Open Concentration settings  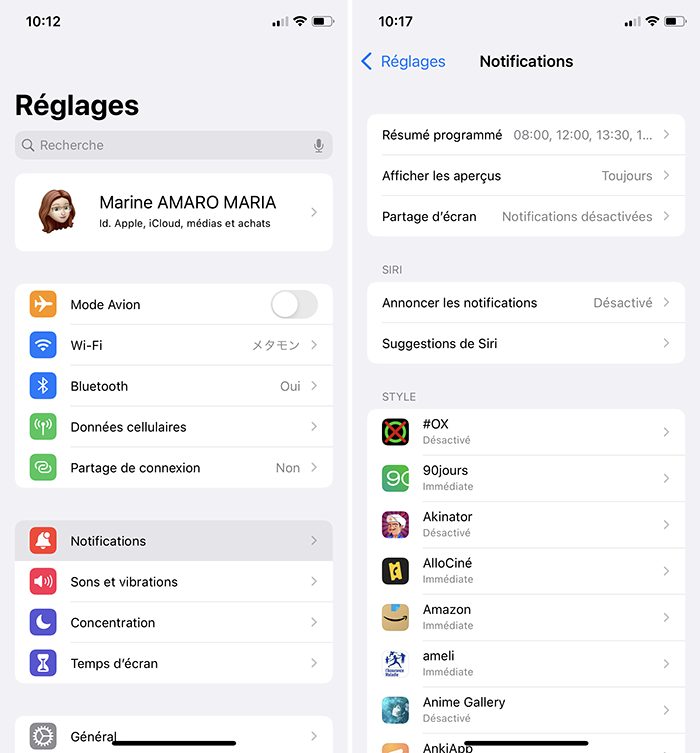click(174, 623)
